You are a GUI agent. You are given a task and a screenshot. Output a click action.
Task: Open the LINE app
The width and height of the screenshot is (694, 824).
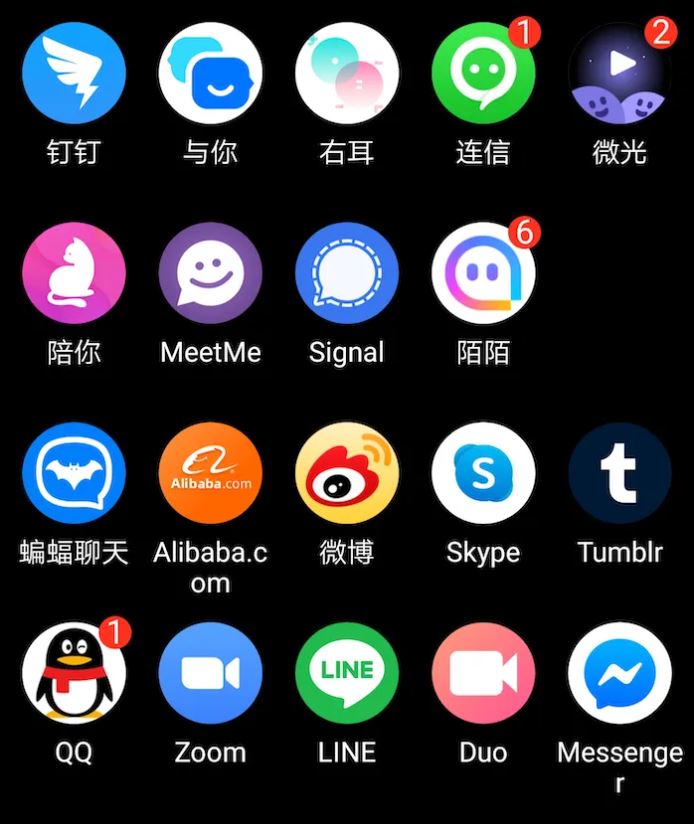click(347, 673)
